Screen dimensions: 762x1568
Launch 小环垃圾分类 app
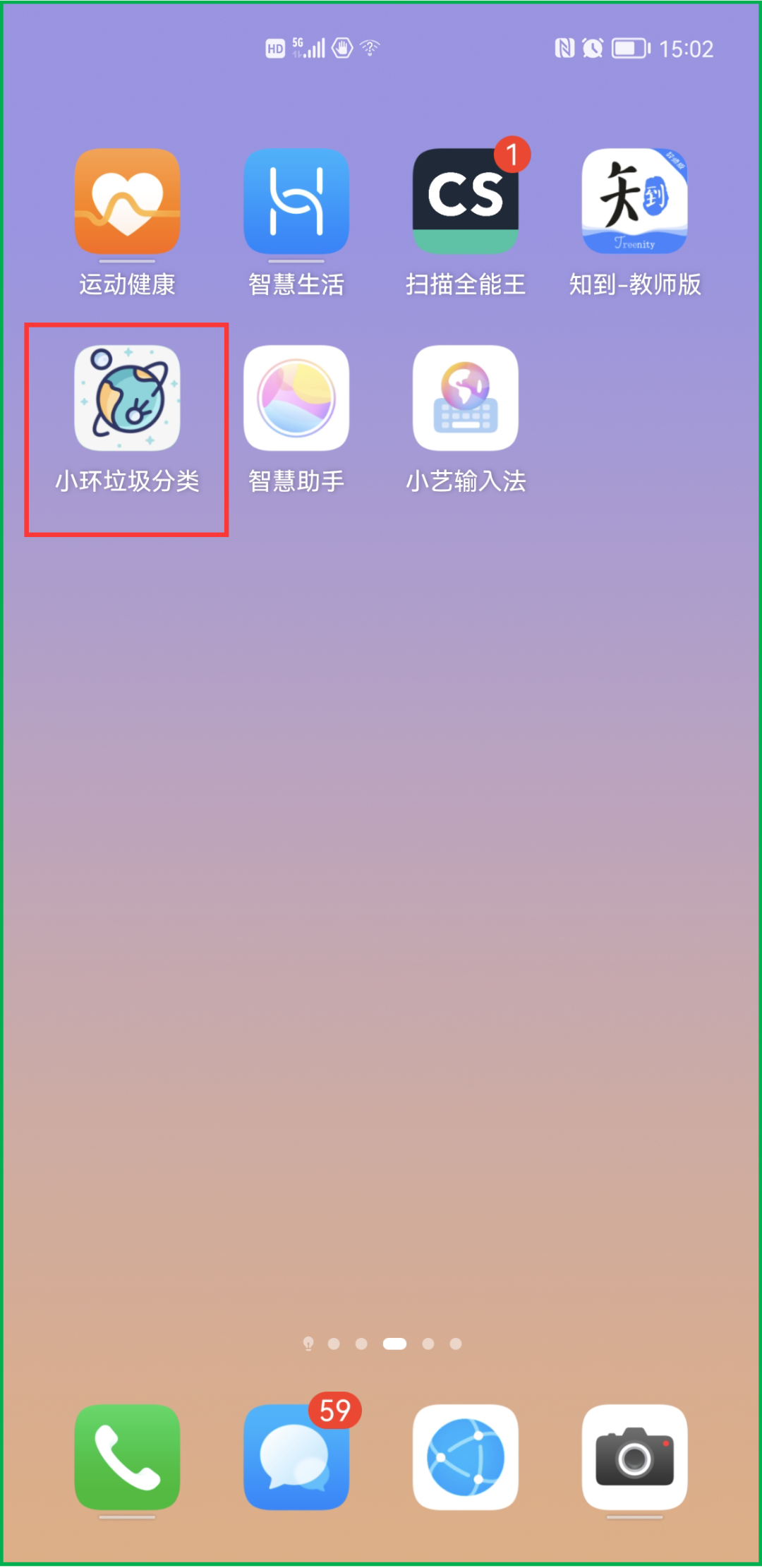tap(127, 399)
